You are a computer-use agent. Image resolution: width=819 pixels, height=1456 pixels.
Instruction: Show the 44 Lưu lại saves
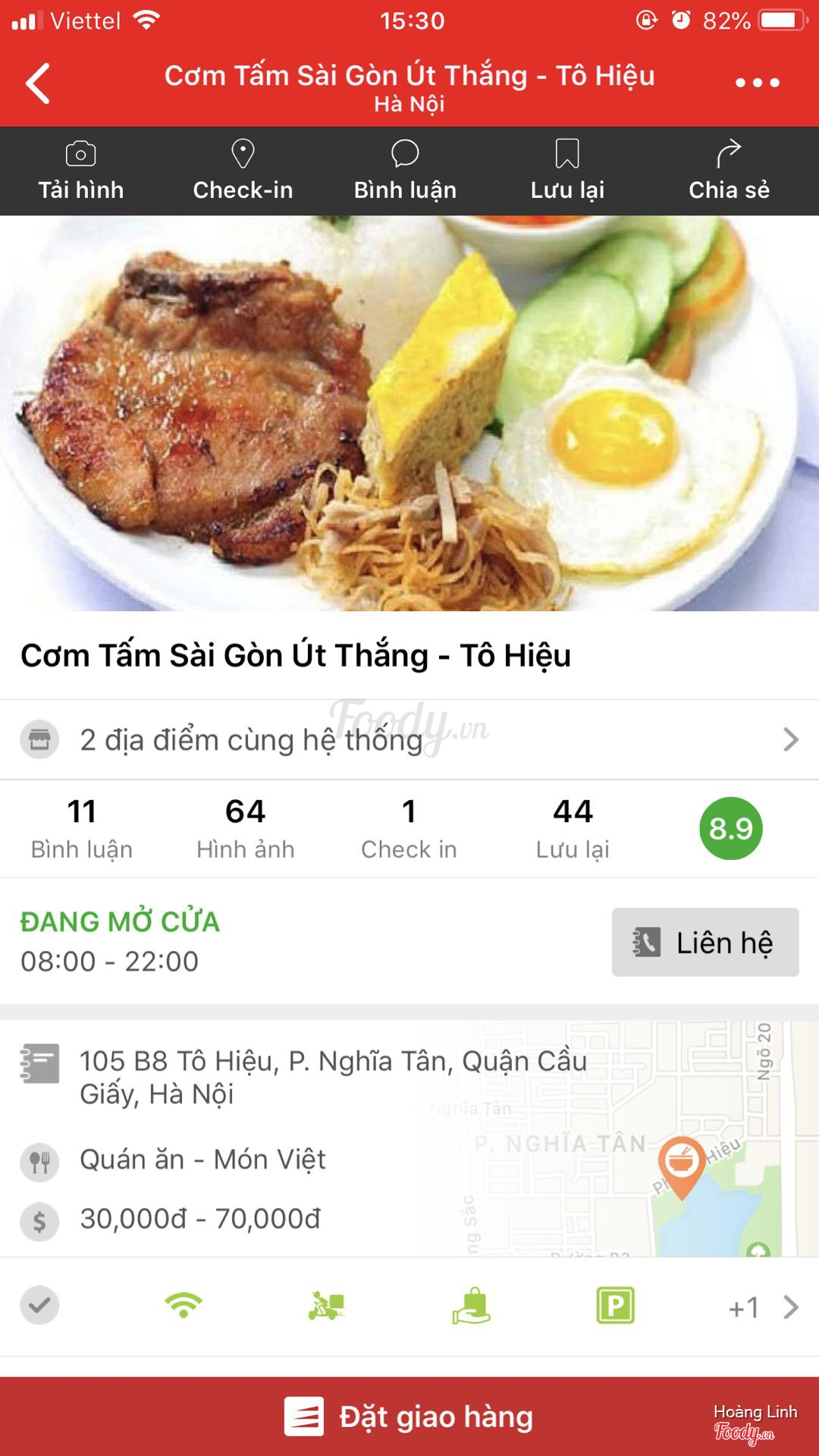[x=573, y=829]
